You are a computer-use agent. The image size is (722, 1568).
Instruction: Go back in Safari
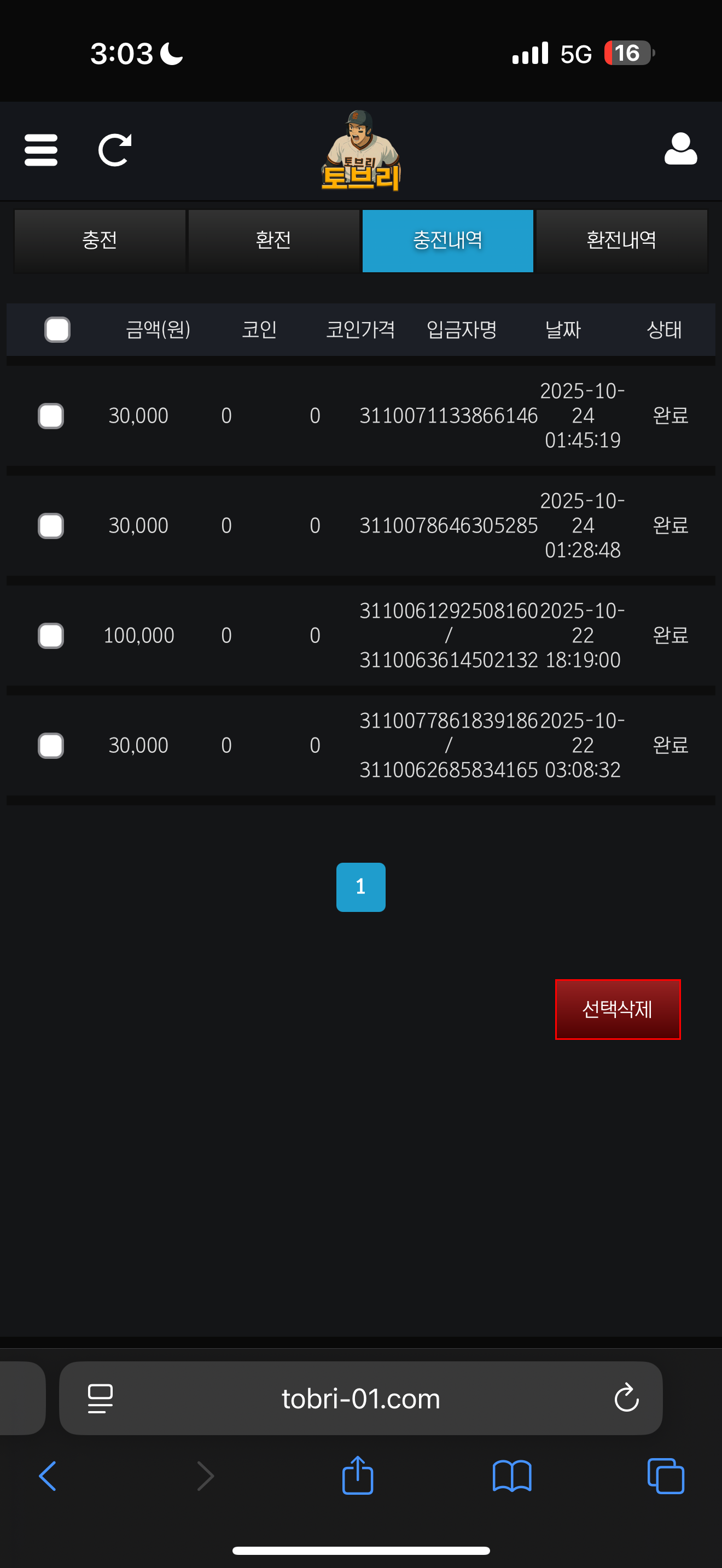[48, 1476]
